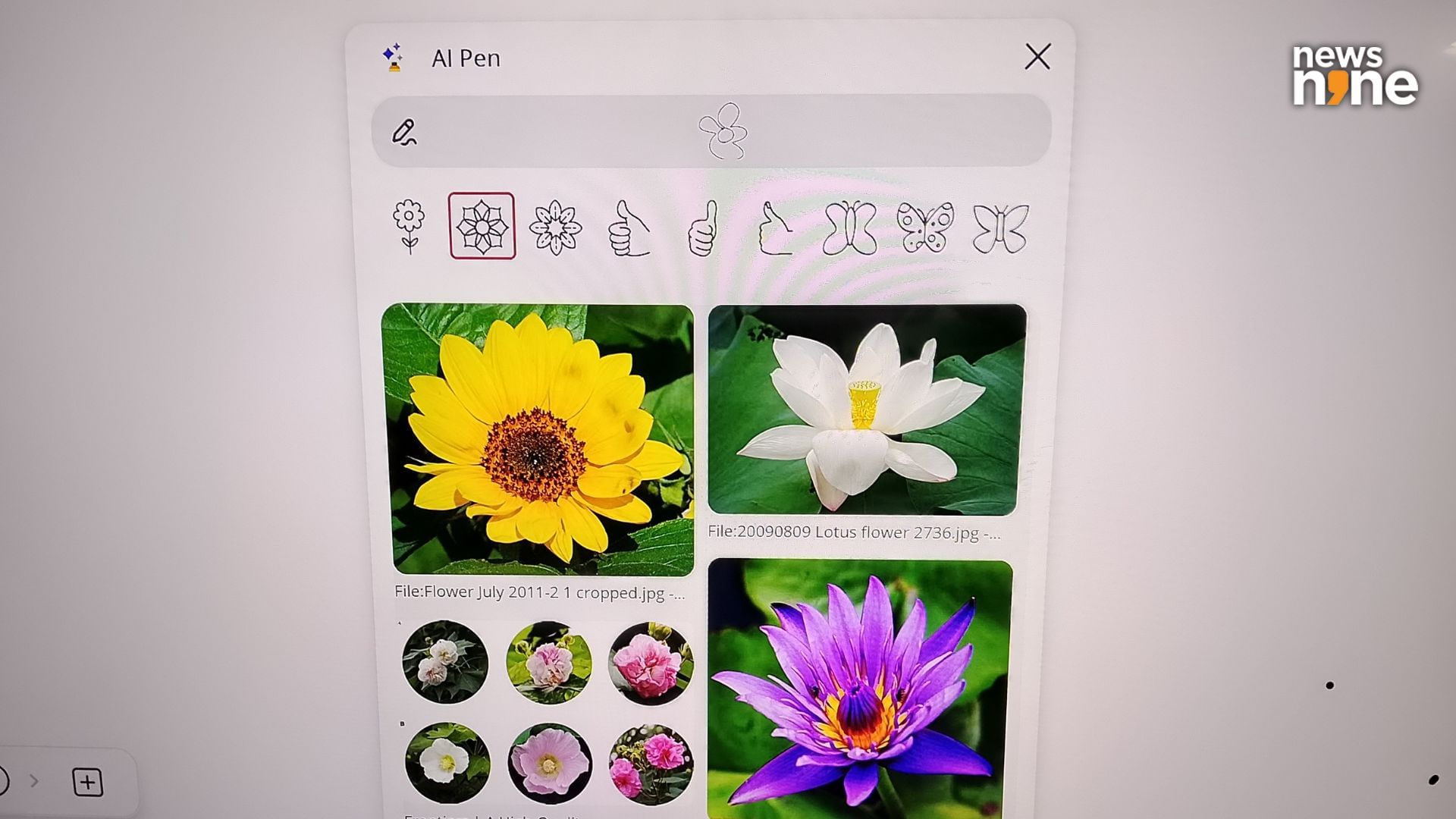The image size is (1456, 819).
Task: Close the AI Pen panel
Action: pyautogui.click(x=1037, y=57)
